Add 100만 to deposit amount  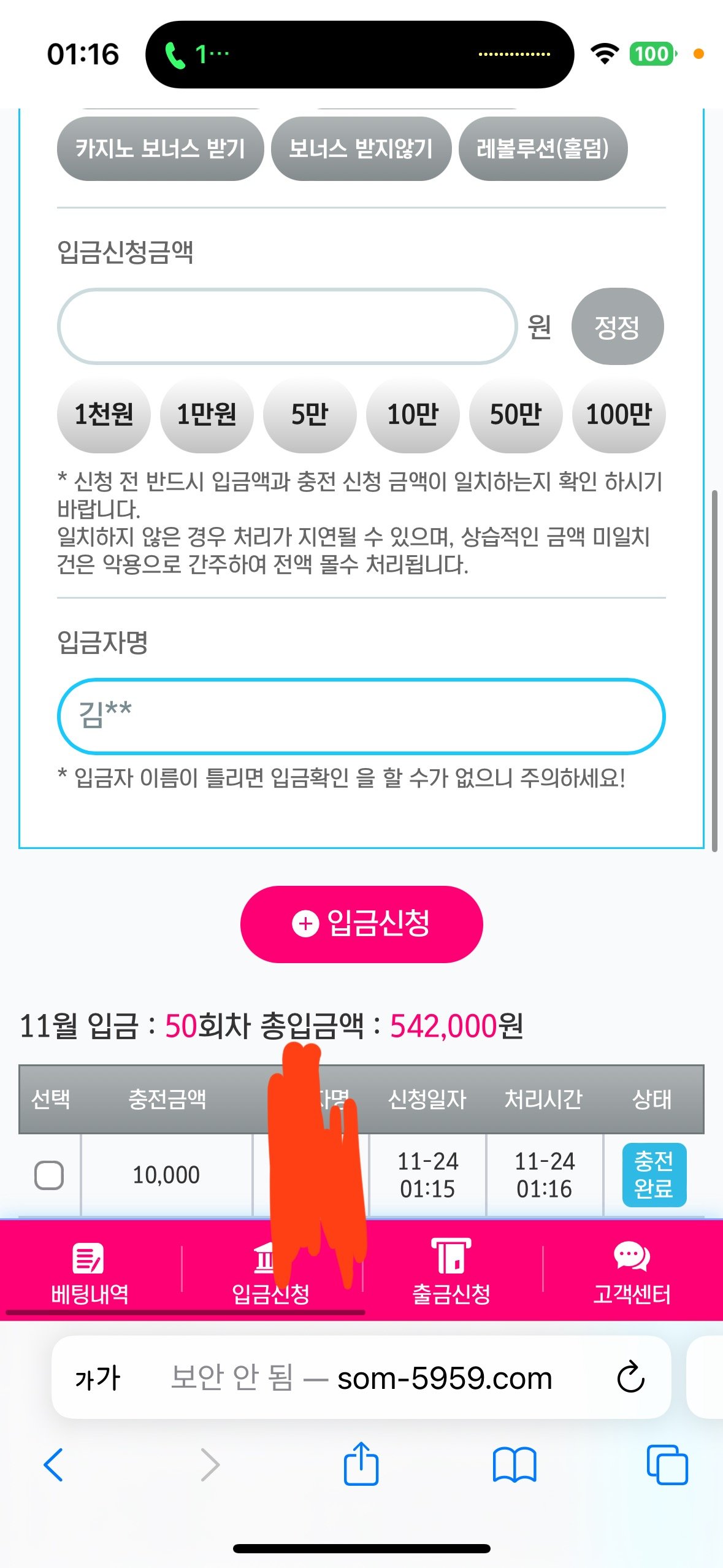pos(618,415)
